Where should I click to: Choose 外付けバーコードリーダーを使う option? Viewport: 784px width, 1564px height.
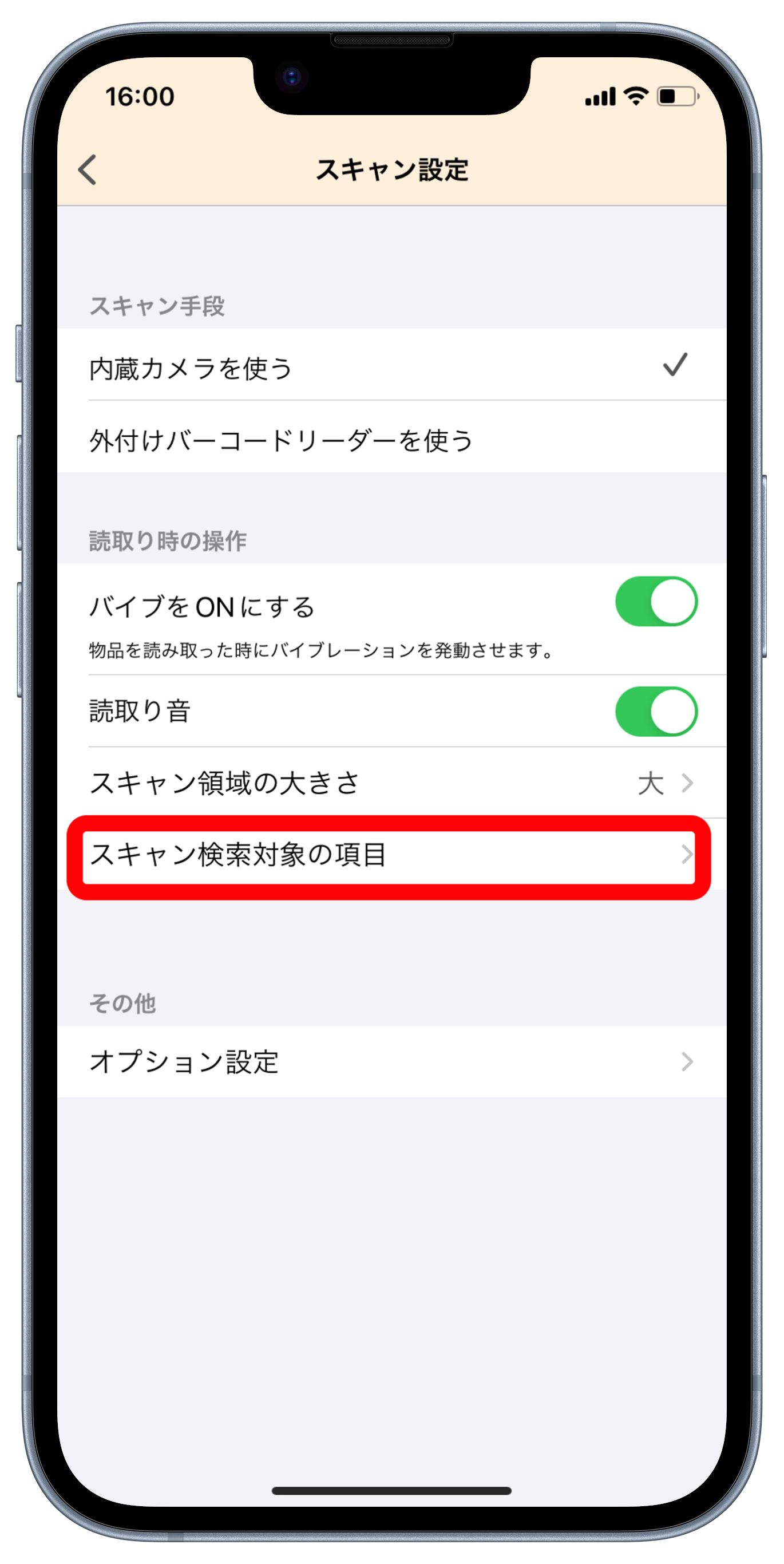[389, 440]
